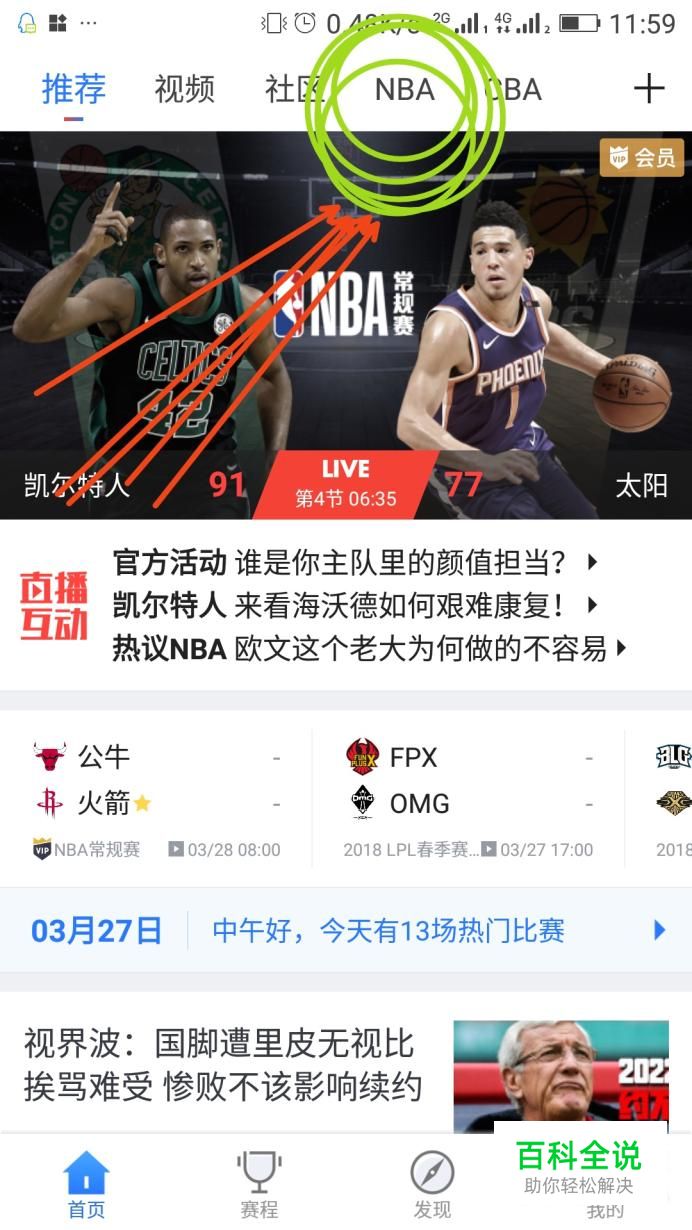
Task: Open 官方活动 谁是你主队里的颜值担当
Action: 355,563
